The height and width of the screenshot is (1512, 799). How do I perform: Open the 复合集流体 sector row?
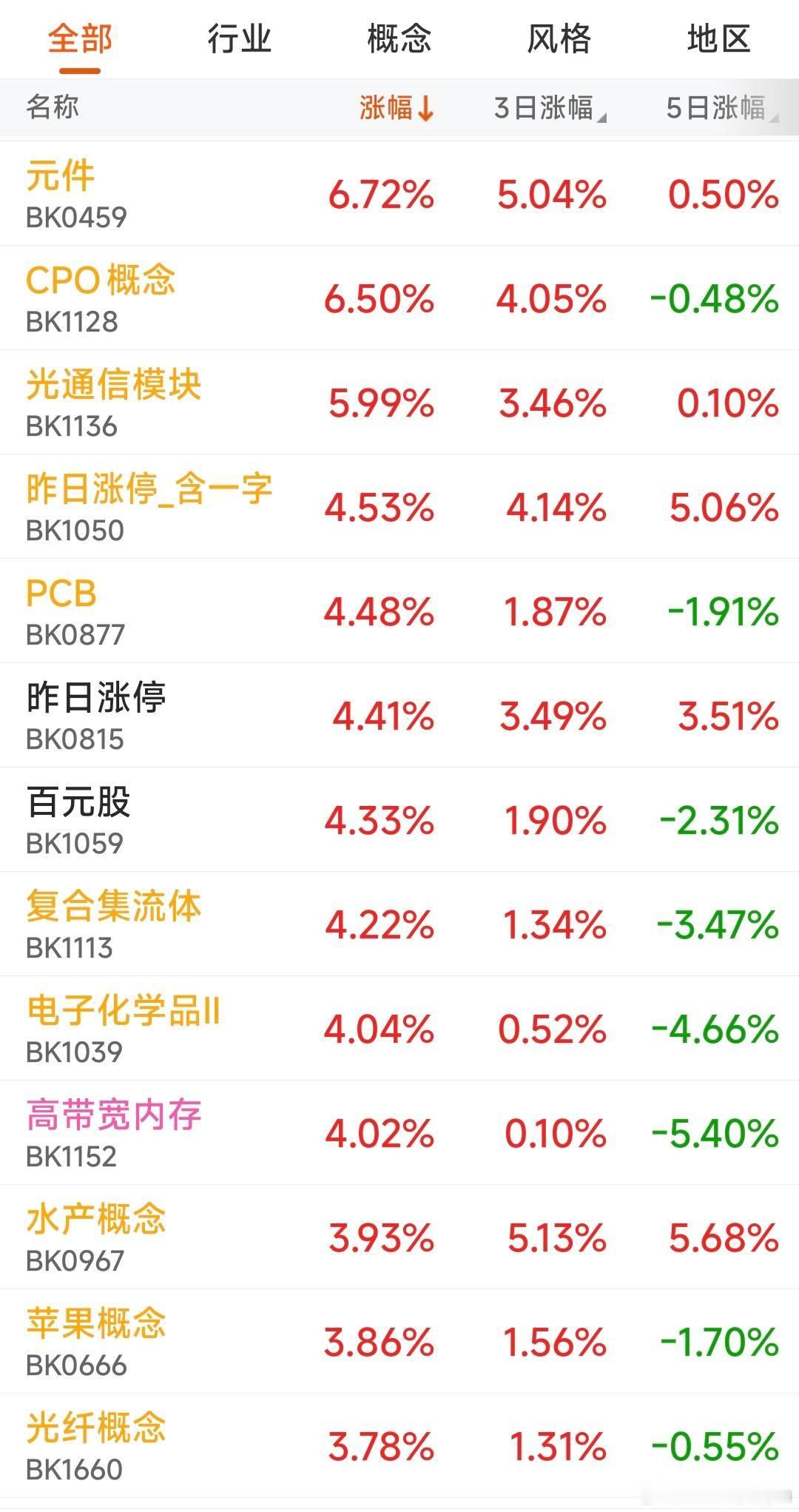[x=399, y=924]
